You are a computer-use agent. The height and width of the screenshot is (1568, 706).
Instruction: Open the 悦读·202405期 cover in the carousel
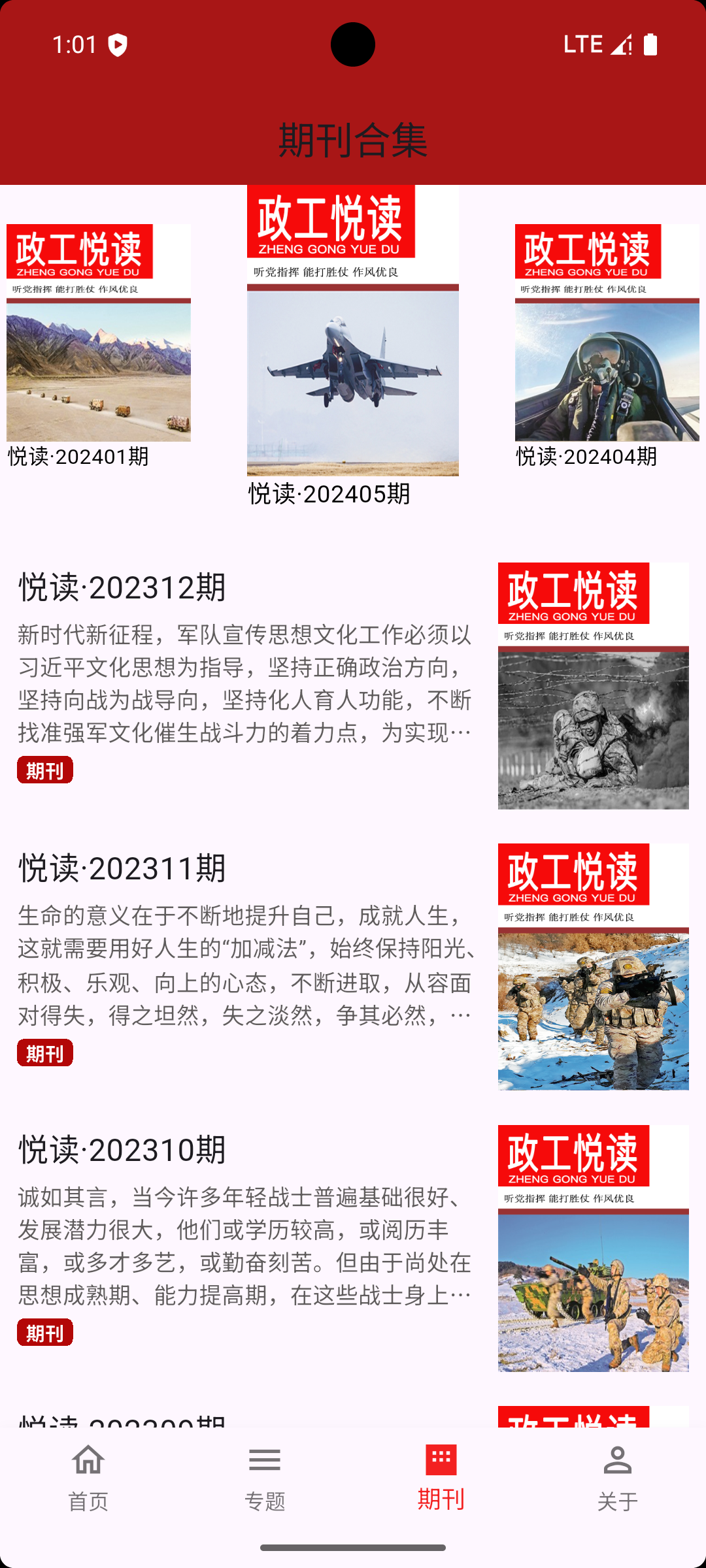click(x=353, y=331)
